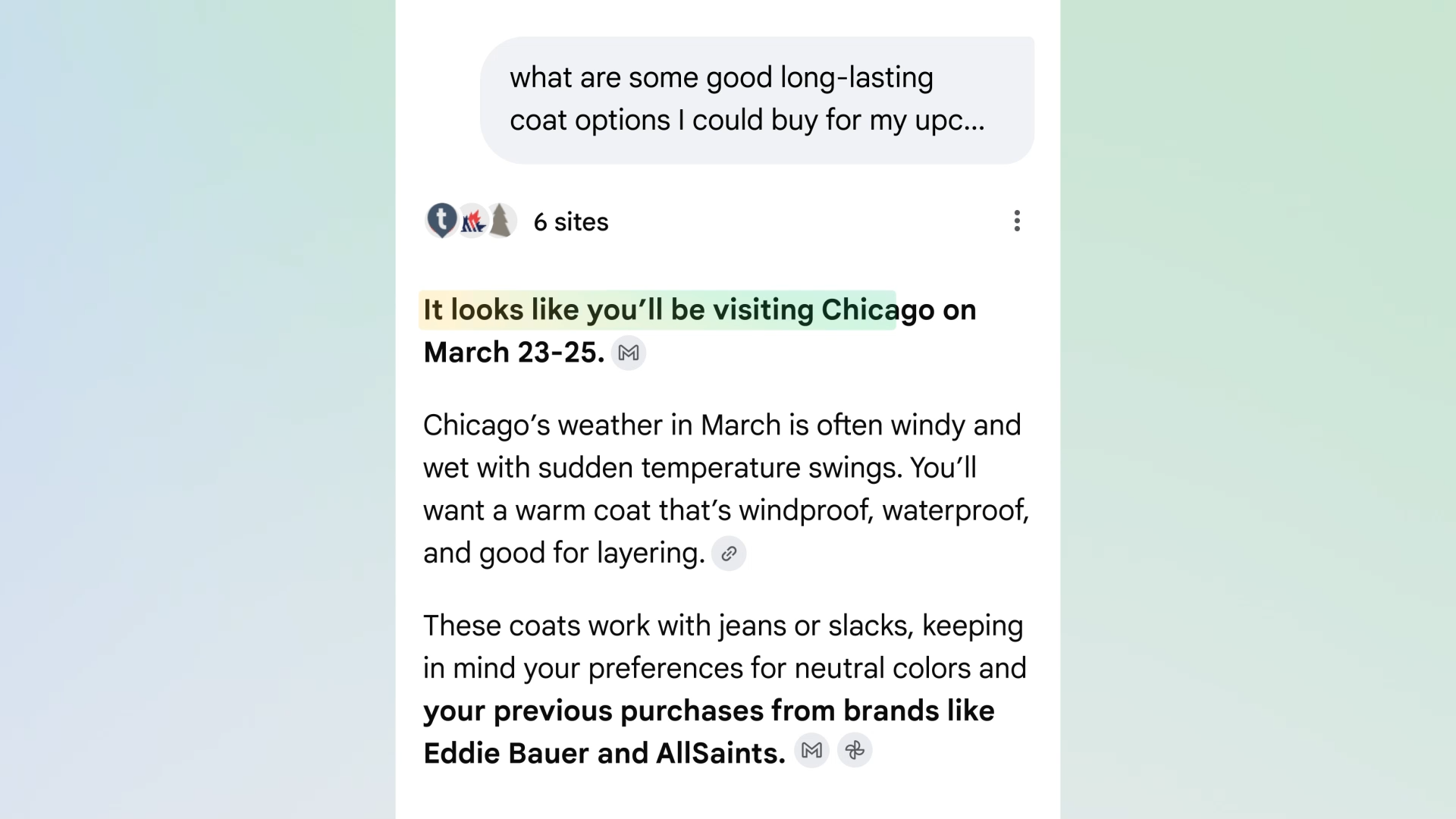The width and height of the screenshot is (1456, 819).
Task: Open Gmail source chip after March 23-25
Action: 629,353
